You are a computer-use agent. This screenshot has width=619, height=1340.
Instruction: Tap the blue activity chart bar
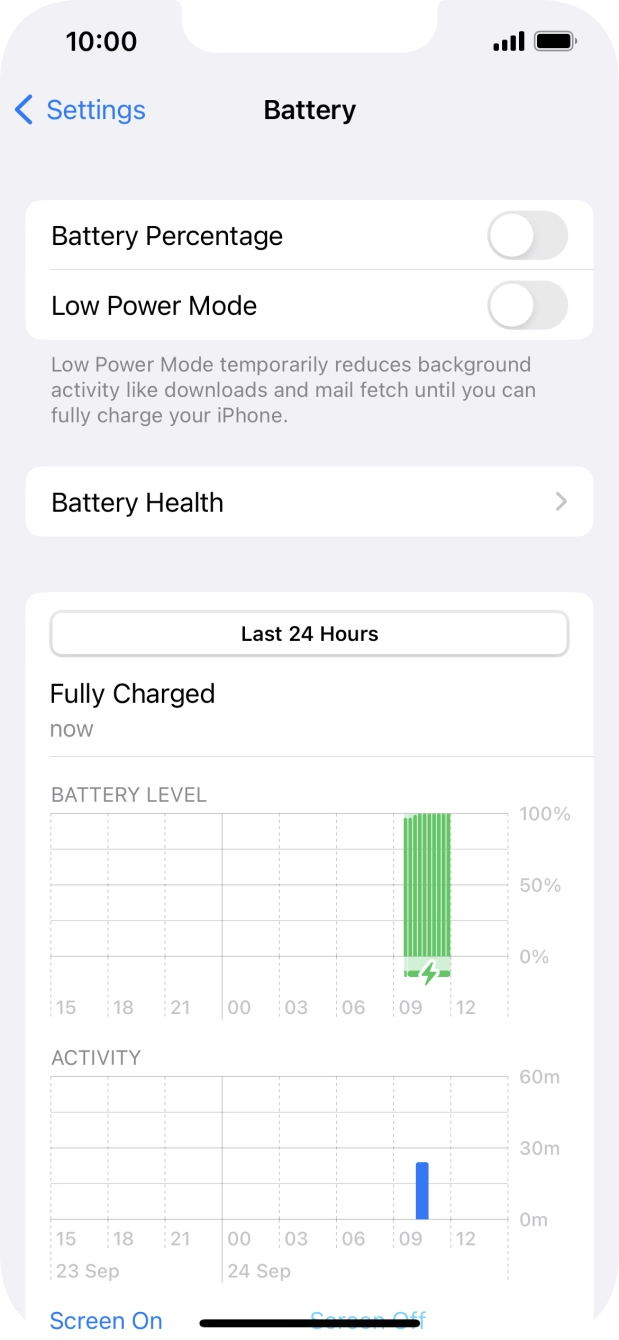tap(422, 1191)
